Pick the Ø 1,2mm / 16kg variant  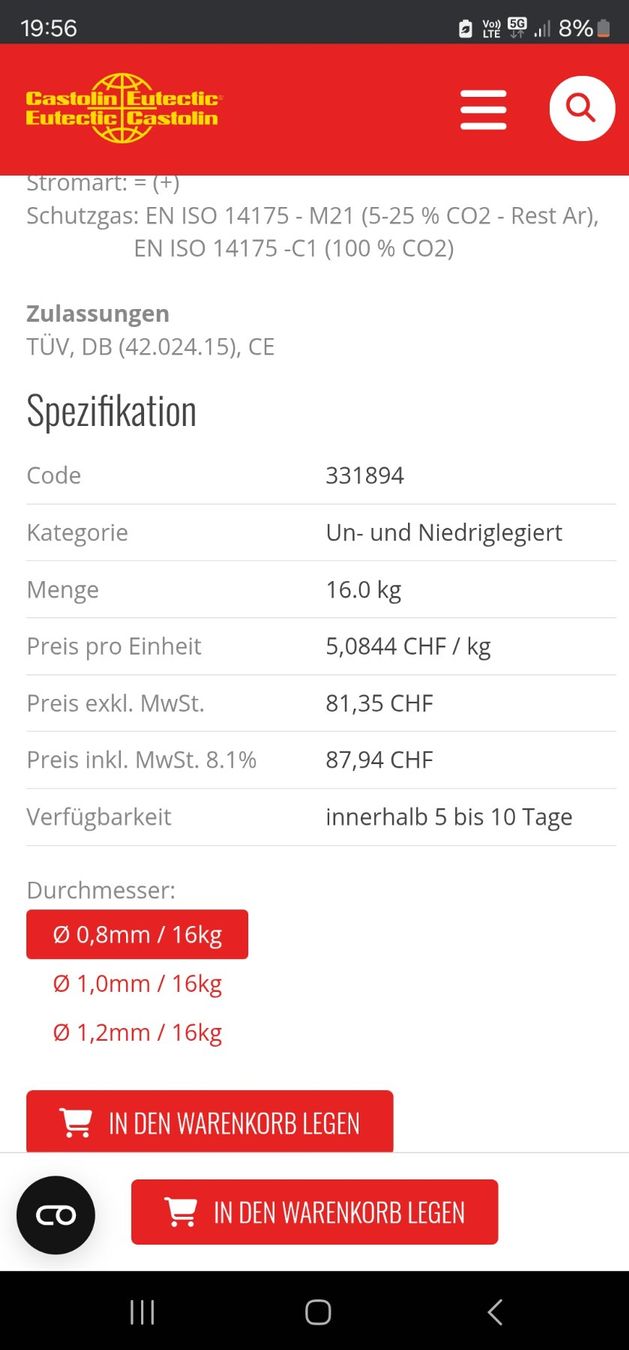137,1033
